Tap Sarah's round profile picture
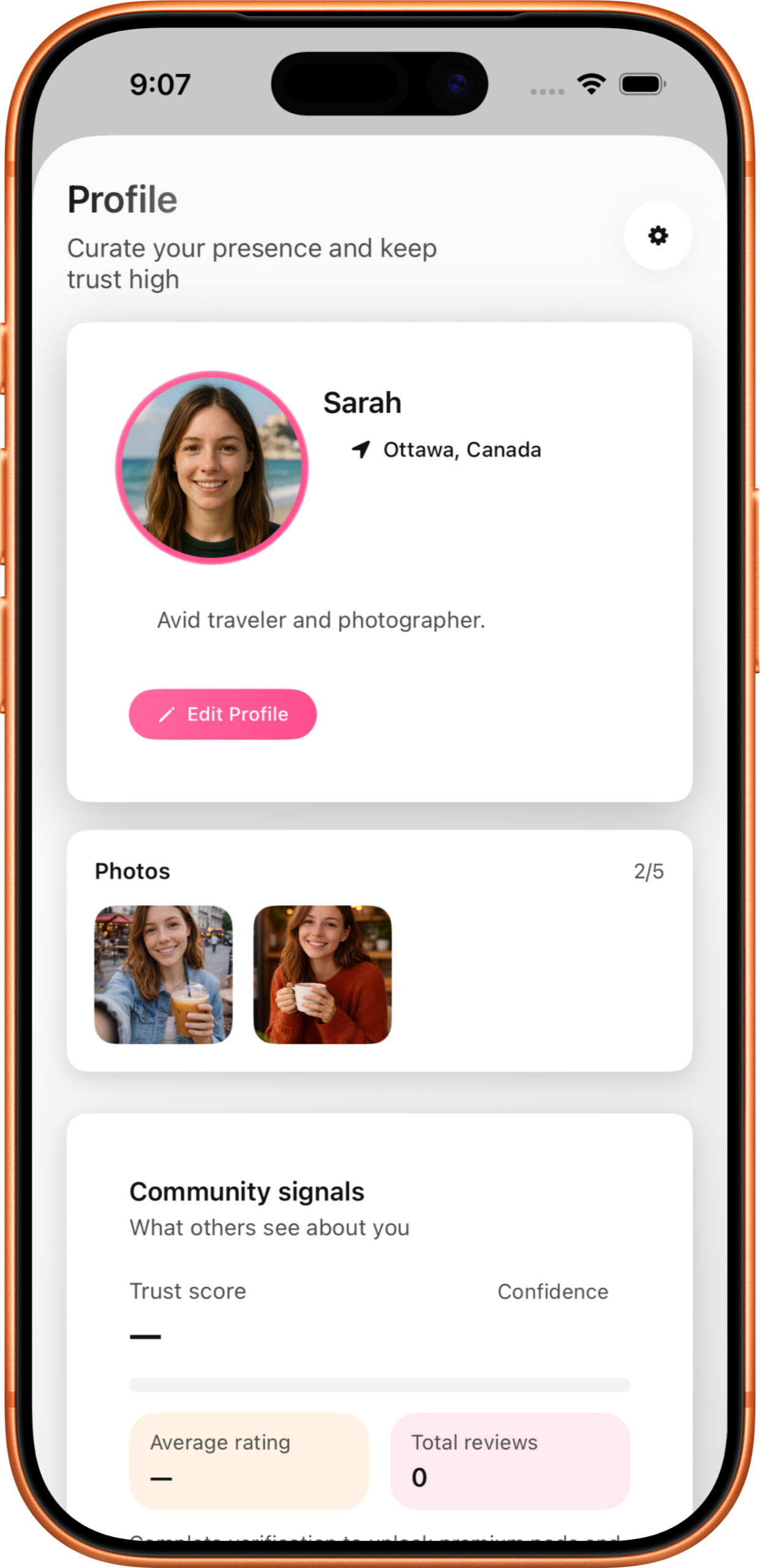Image resolution: width=760 pixels, height=1568 pixels. 212,467
